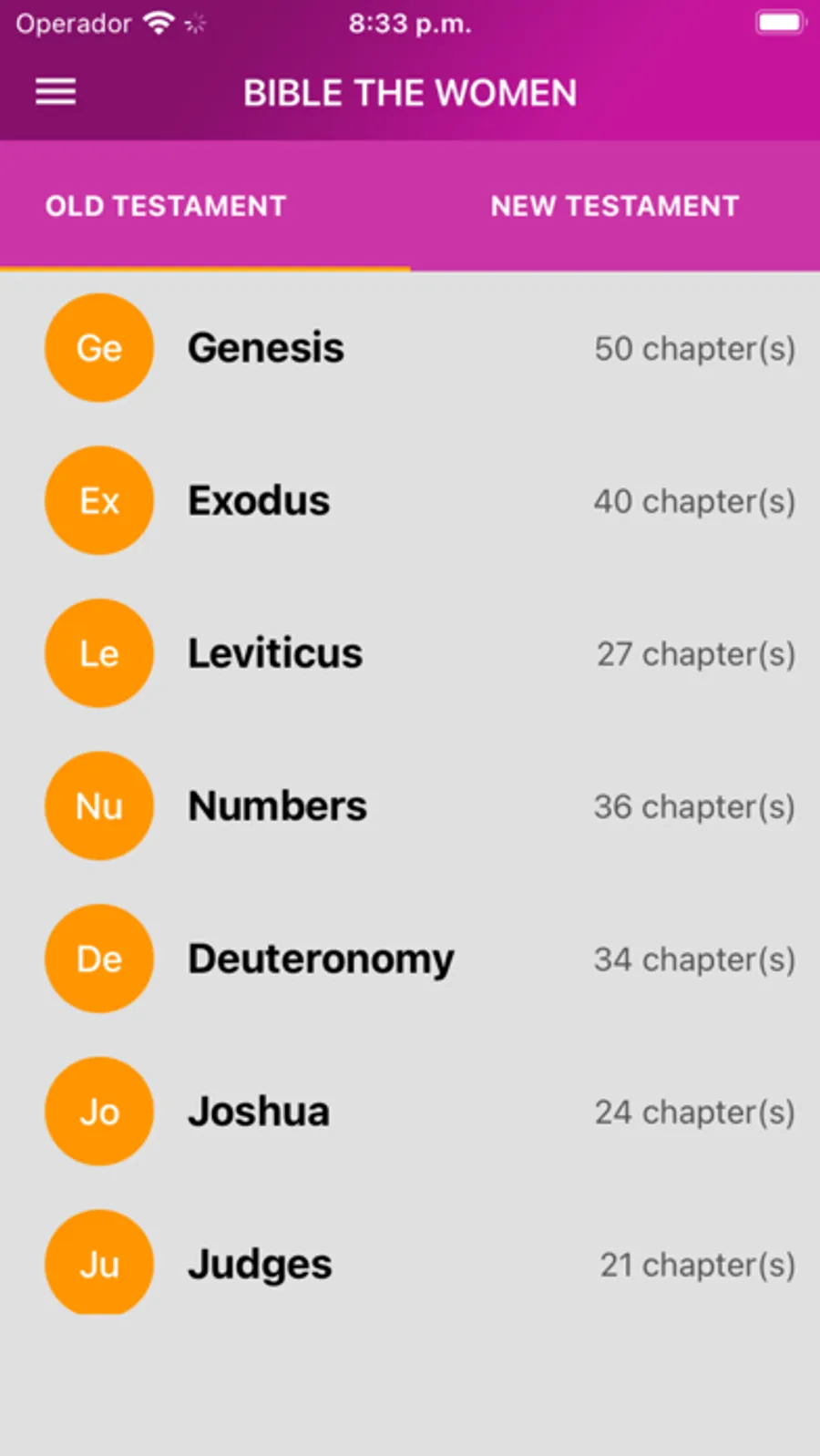Tap the Numbers book row
Image resolution: width=820 pixels, height=1456 pixels.
click(x=277, y=806)
